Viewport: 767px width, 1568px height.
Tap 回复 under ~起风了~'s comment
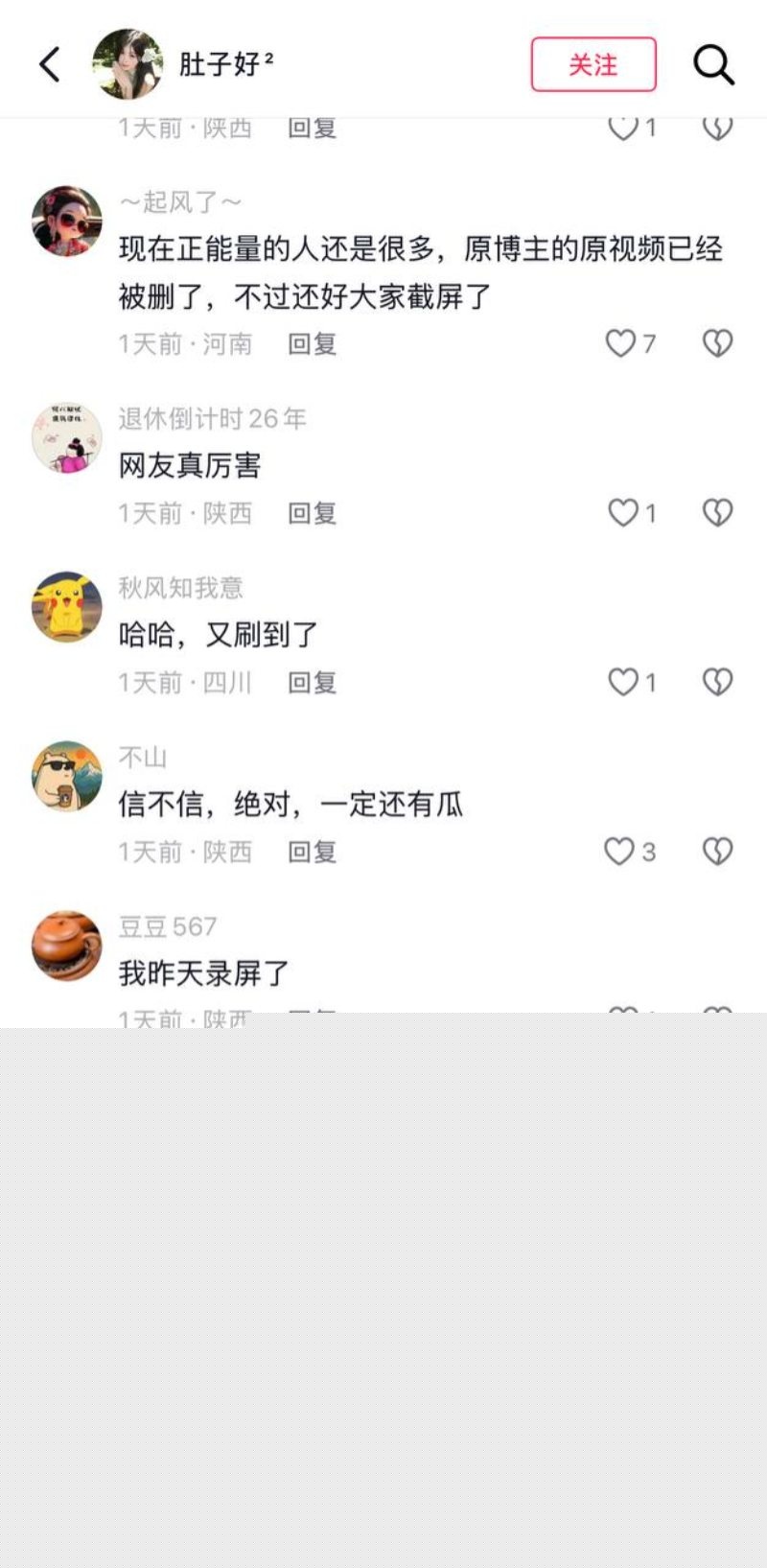311,342
